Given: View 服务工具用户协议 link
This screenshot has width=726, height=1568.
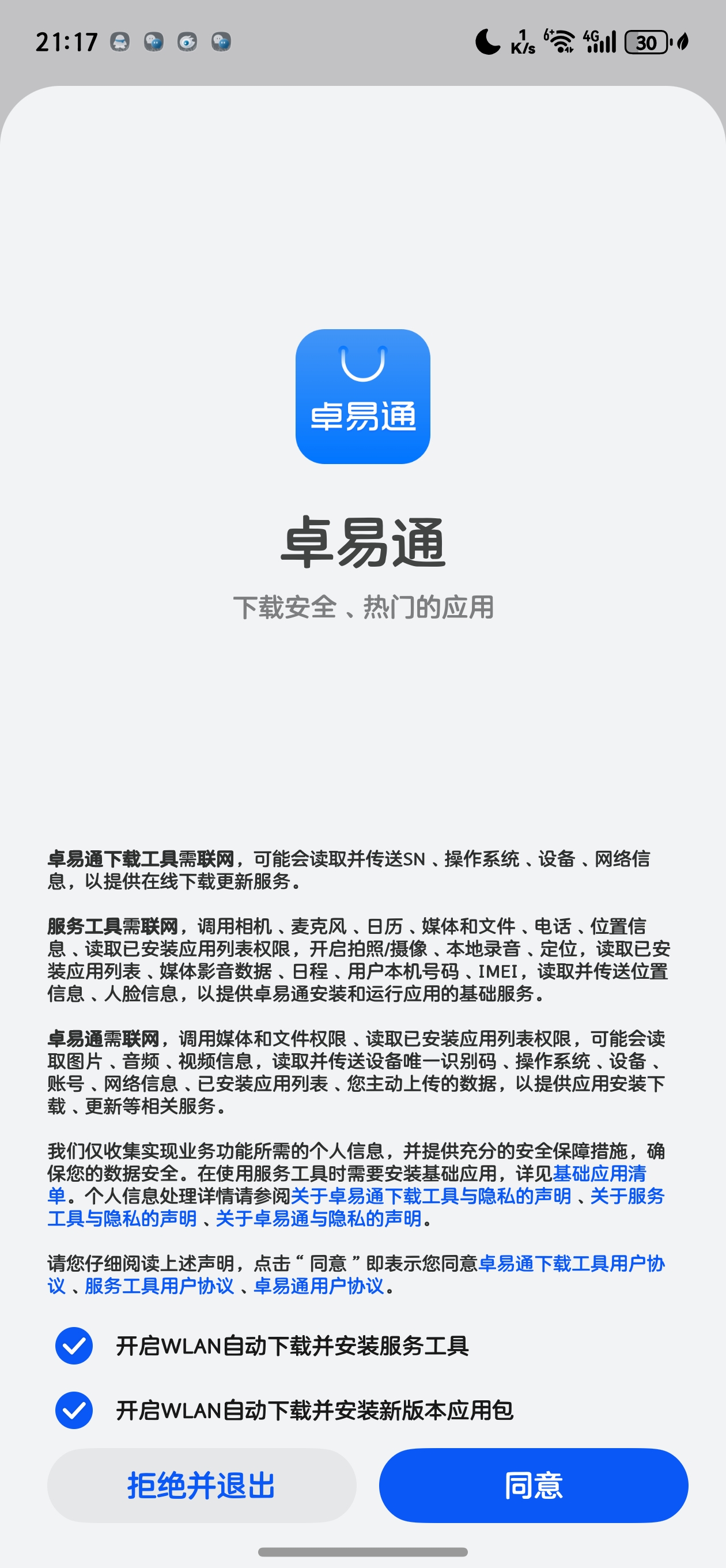Looking at the screenshot, I should (160, 1286).
